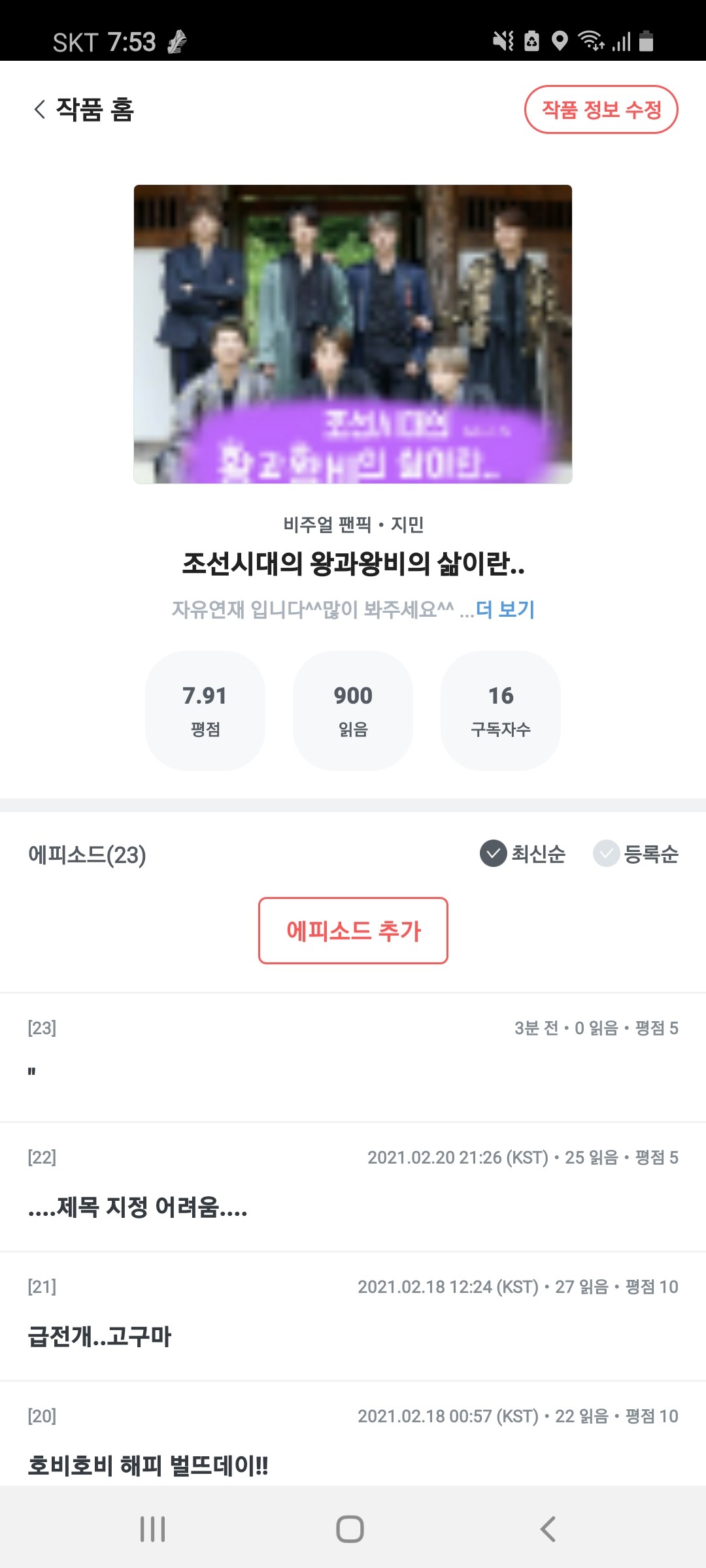
Task: Open episode 21 급전개..고구마
Action: (353, 1316)
